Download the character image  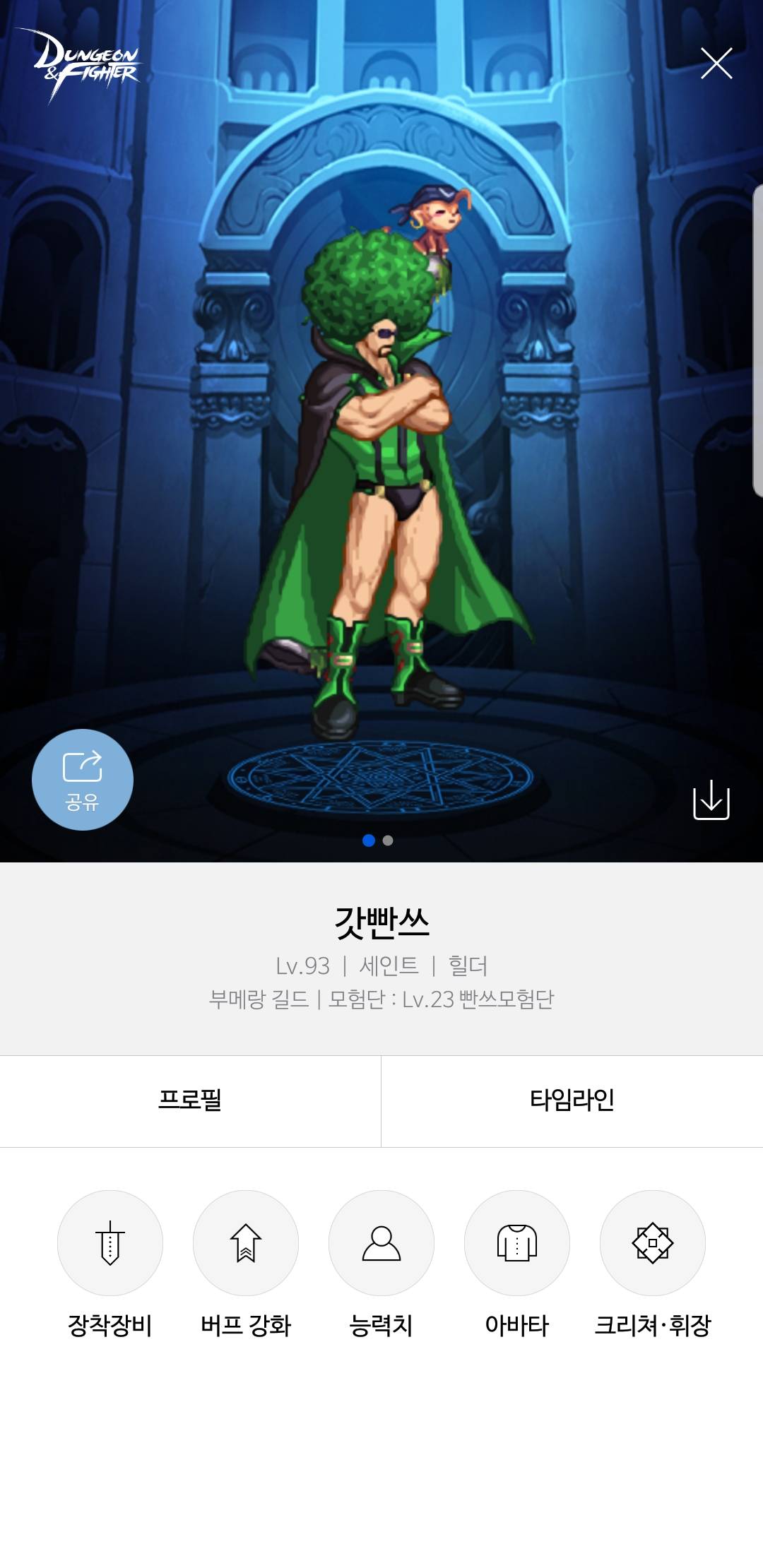pyautogui.click(x=711, y=800)
